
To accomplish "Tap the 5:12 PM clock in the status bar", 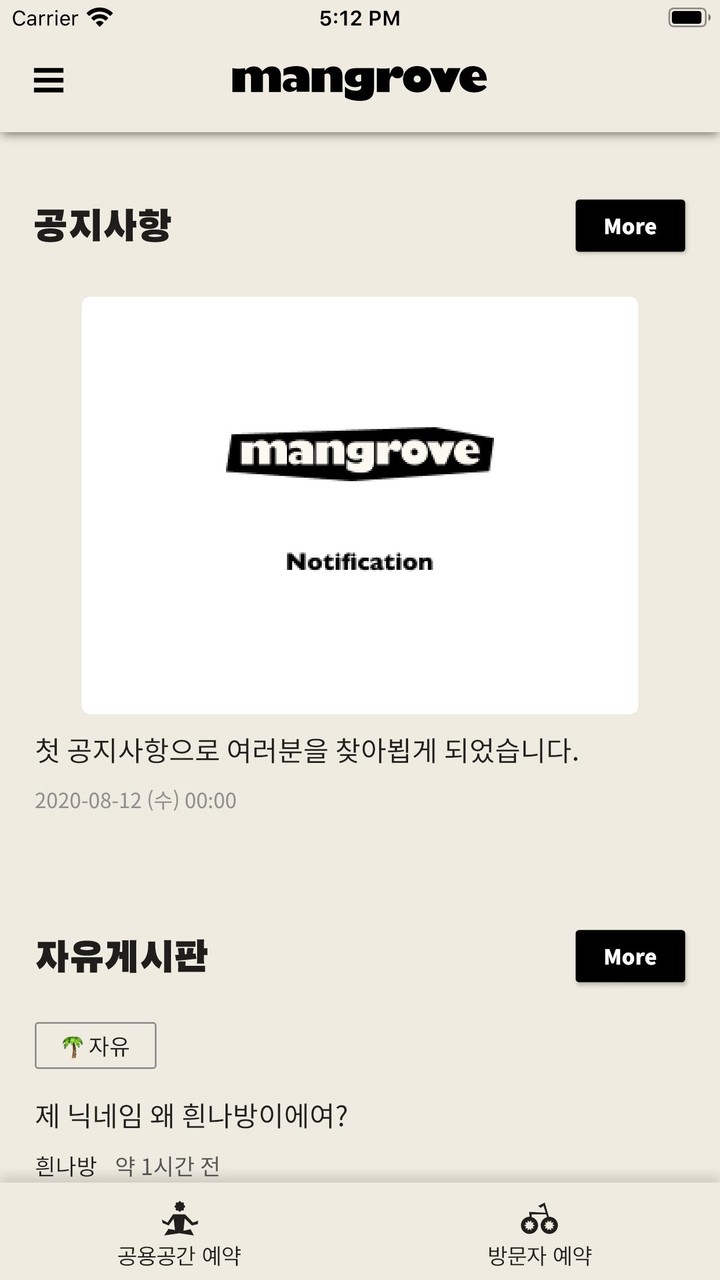I will (x=360, y=16).
